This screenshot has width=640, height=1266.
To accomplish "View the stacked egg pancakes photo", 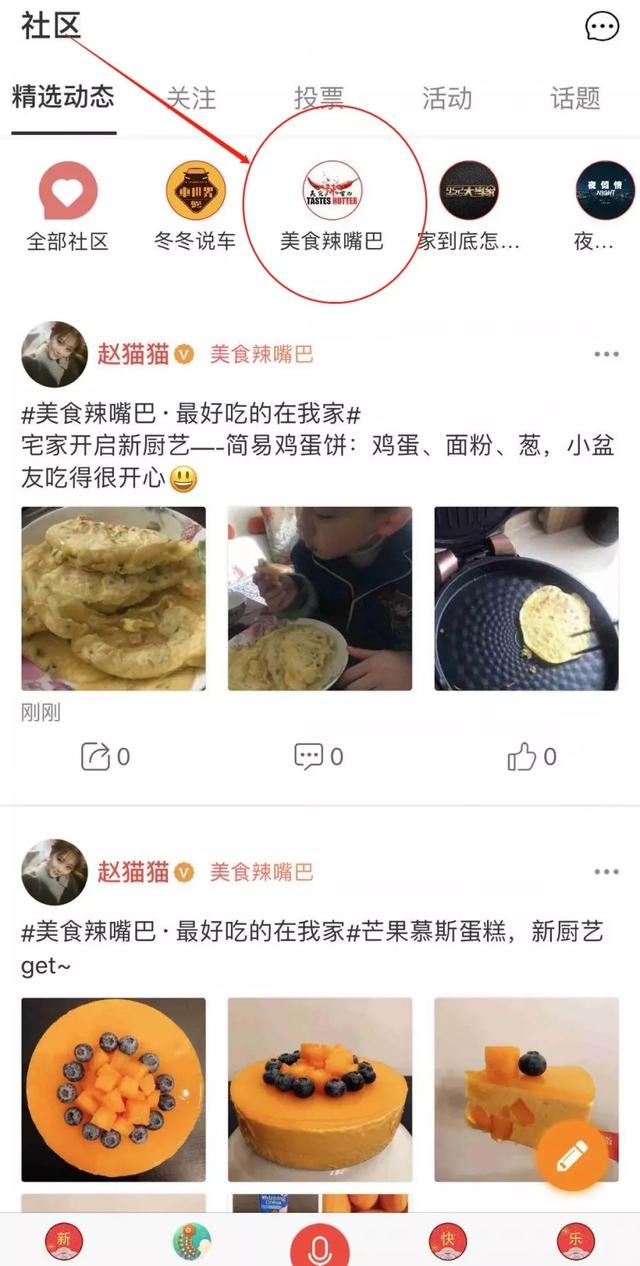I will pos(114,598).
